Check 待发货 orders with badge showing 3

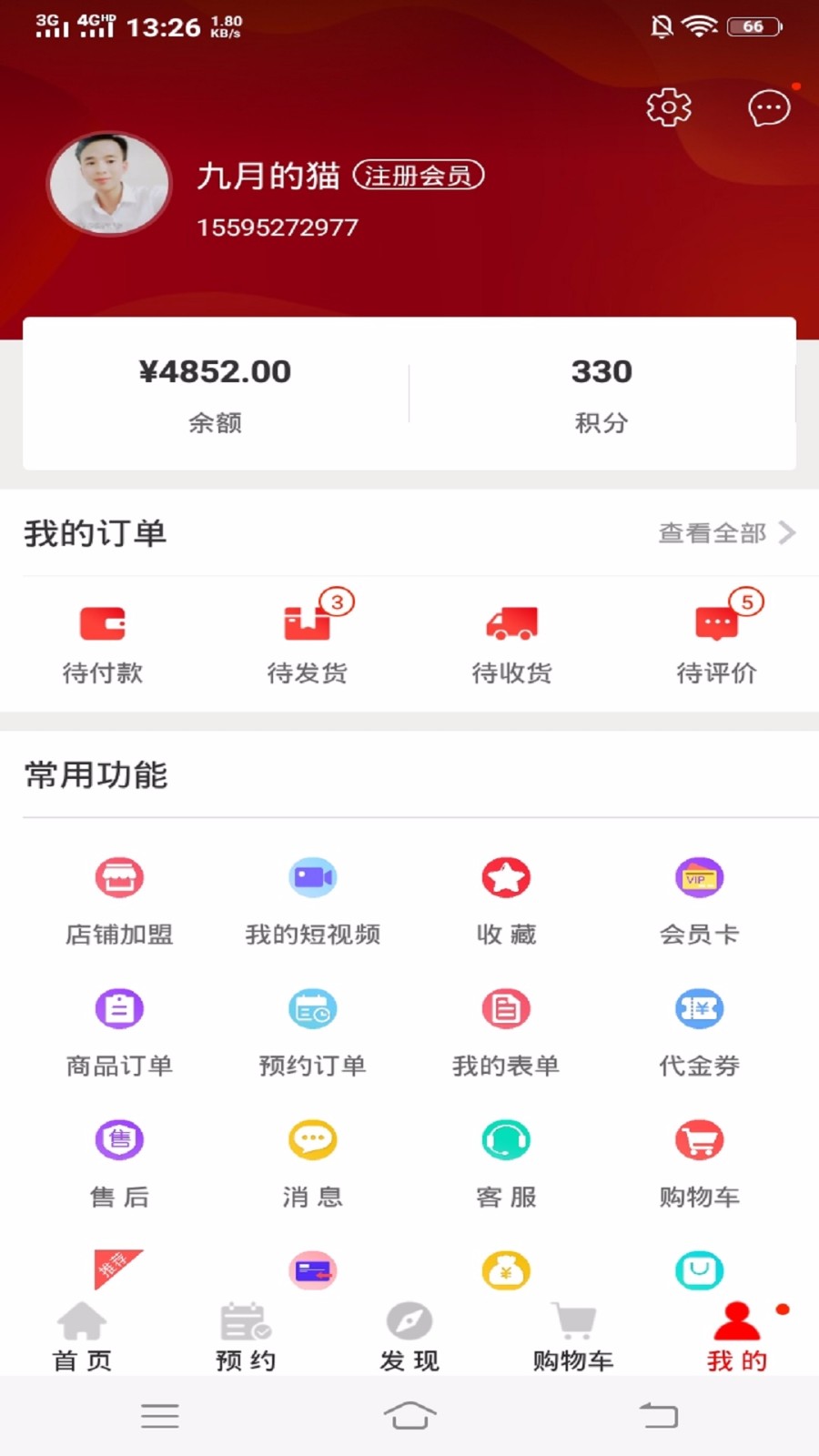coord(307,637)
